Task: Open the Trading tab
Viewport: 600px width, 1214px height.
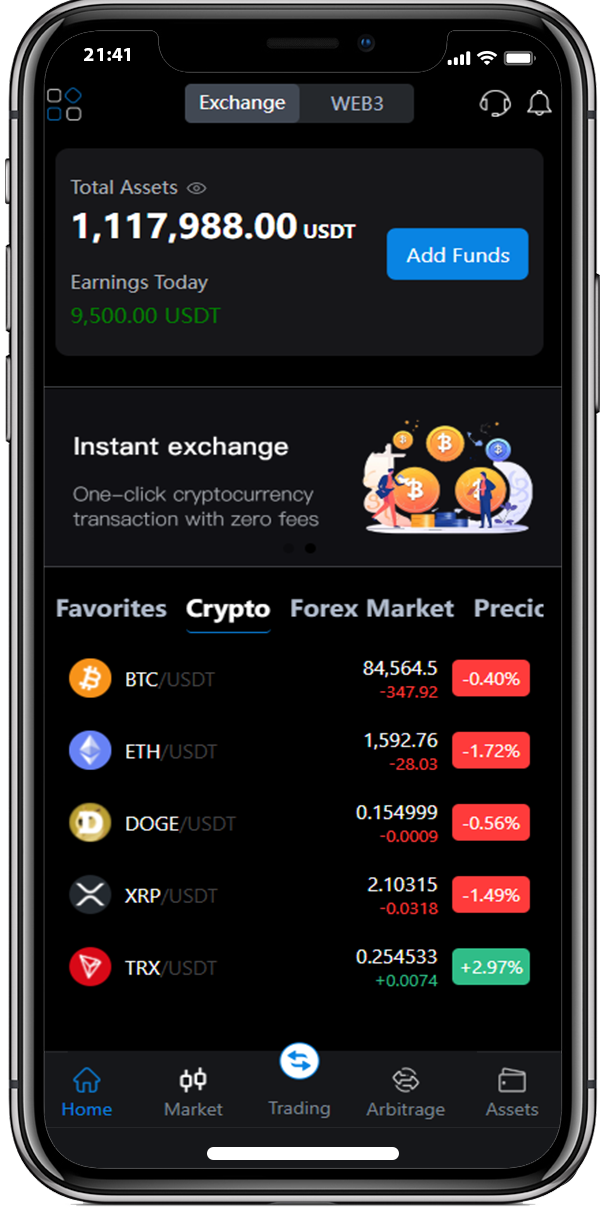Action: [x=299, y=1080]
